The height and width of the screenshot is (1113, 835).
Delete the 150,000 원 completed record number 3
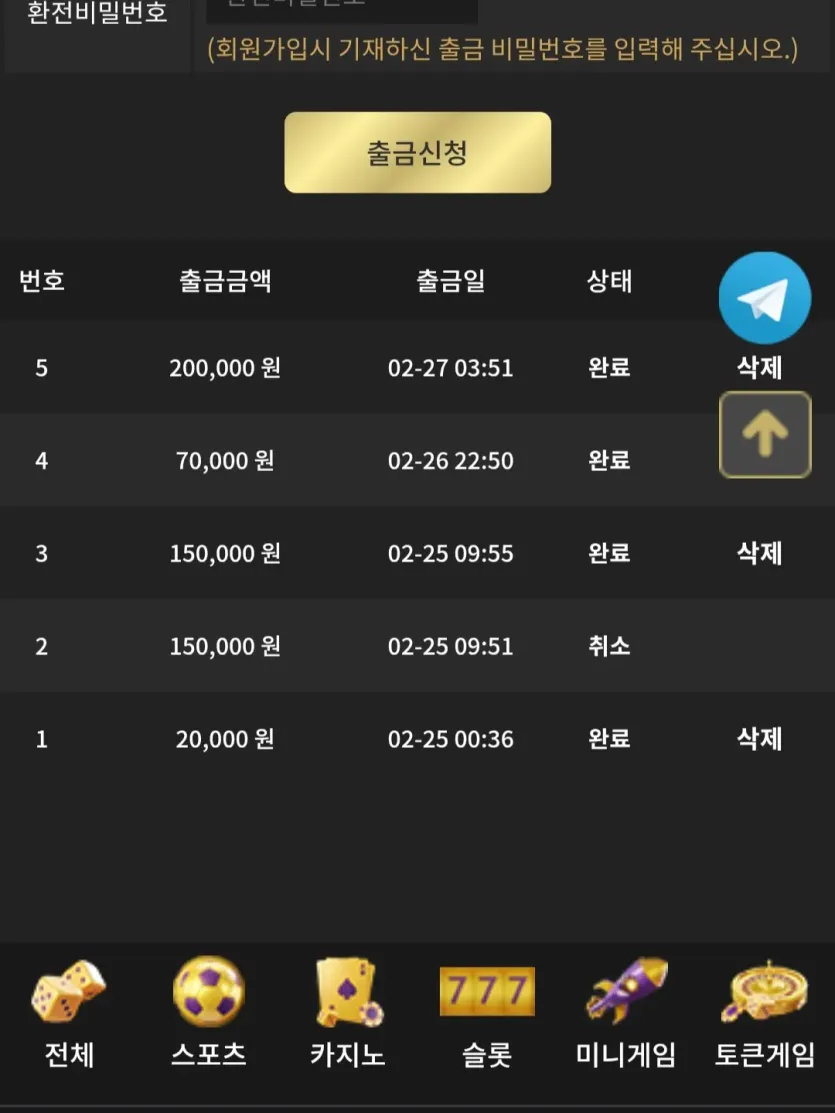click(759, 553)
